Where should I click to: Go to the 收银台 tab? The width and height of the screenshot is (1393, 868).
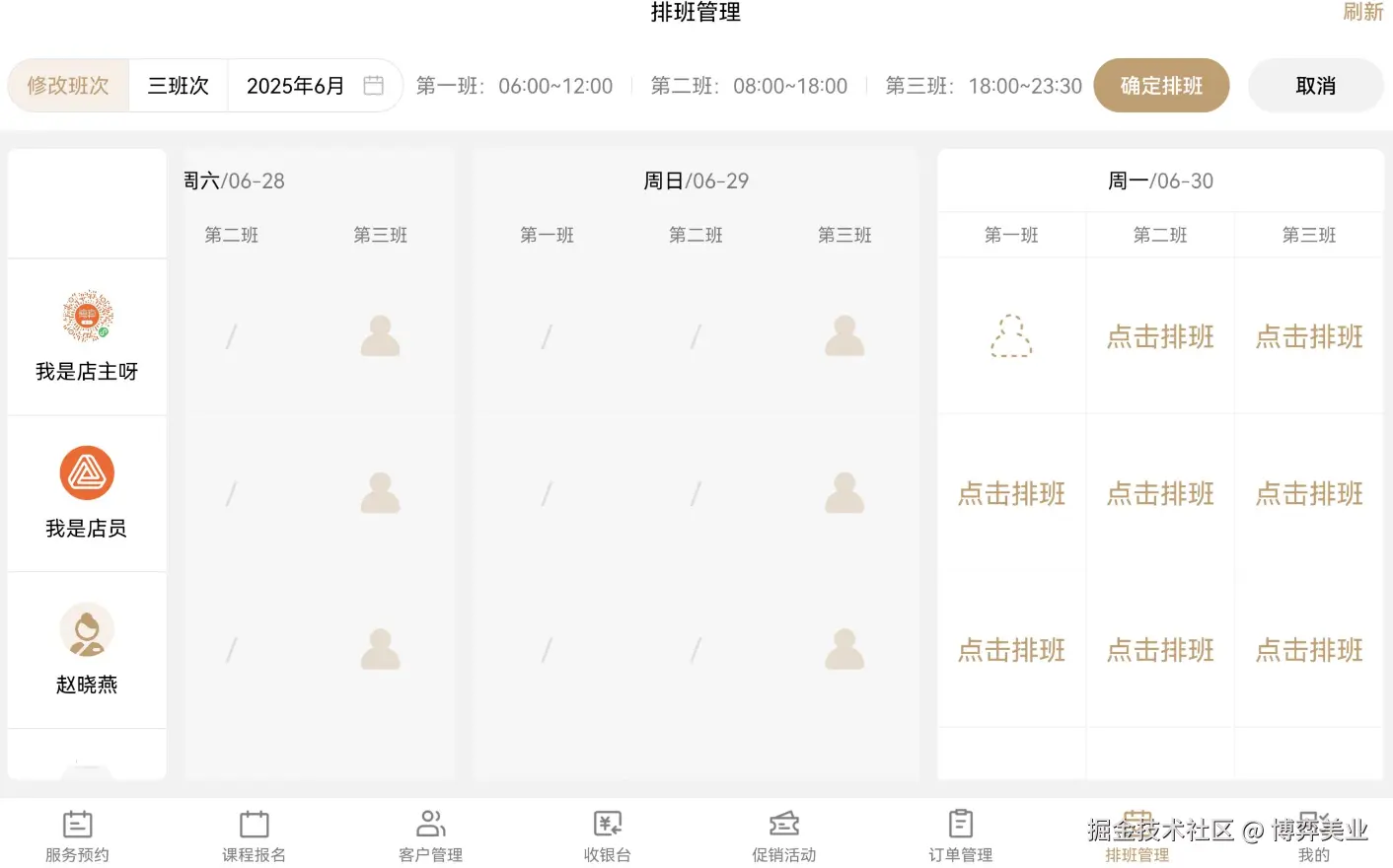click(607, 835)
